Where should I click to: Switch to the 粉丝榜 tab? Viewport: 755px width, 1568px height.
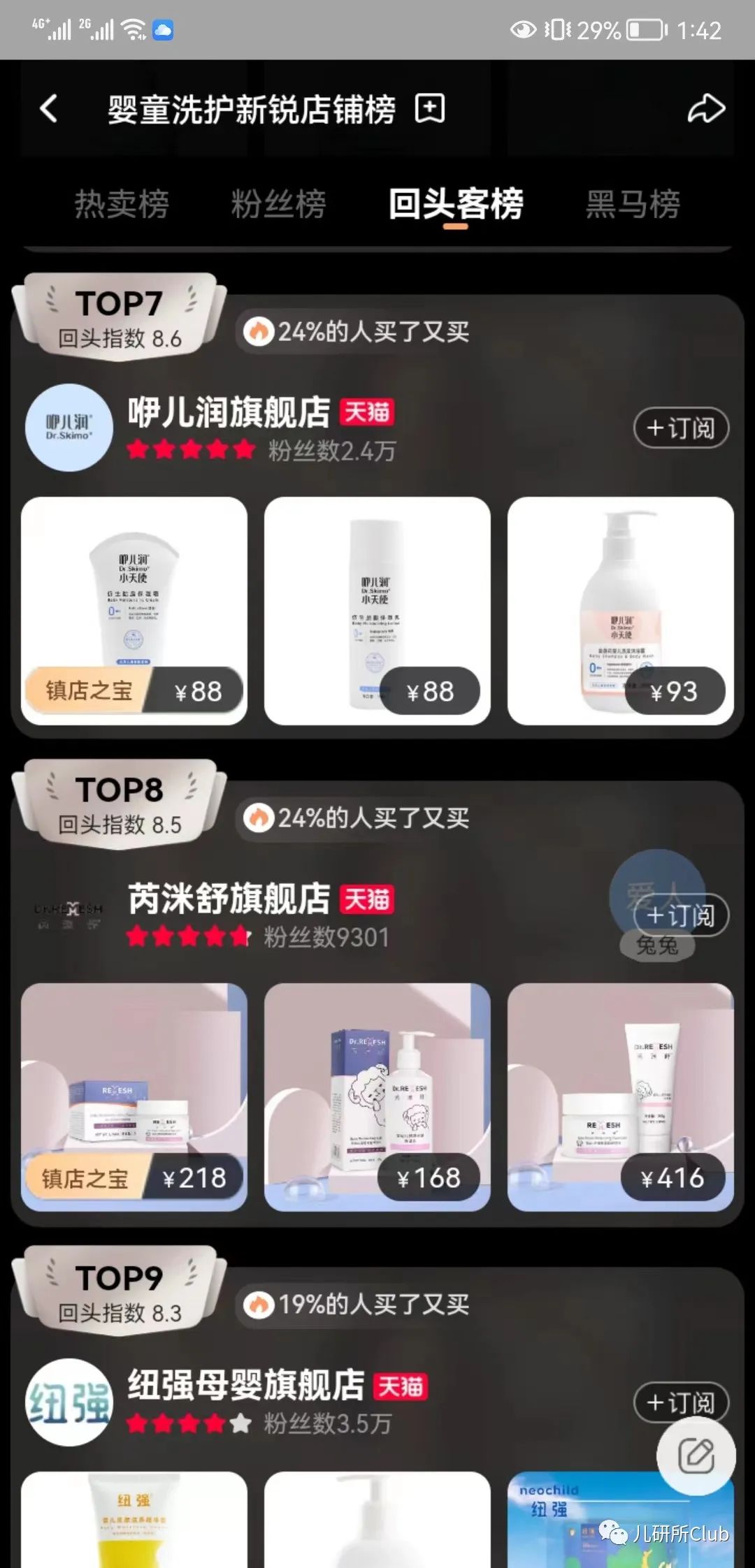(x=278, y=204)
